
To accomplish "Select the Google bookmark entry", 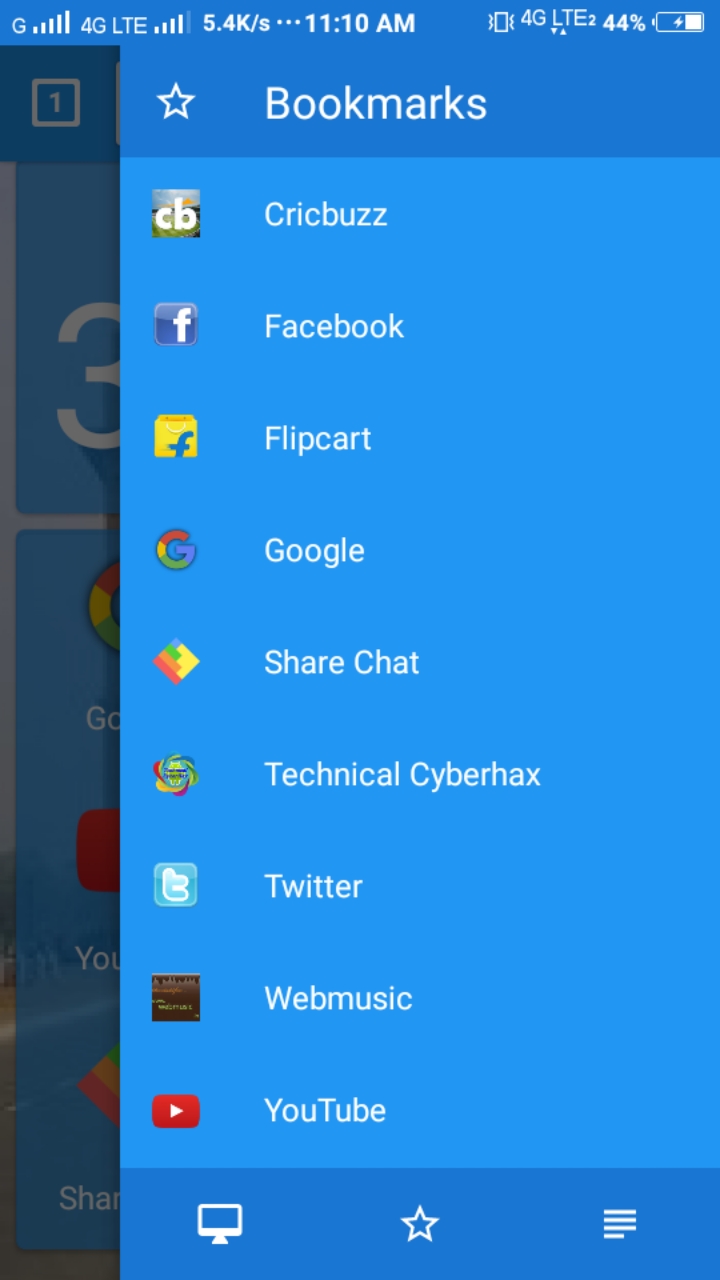I will (314, 549).
